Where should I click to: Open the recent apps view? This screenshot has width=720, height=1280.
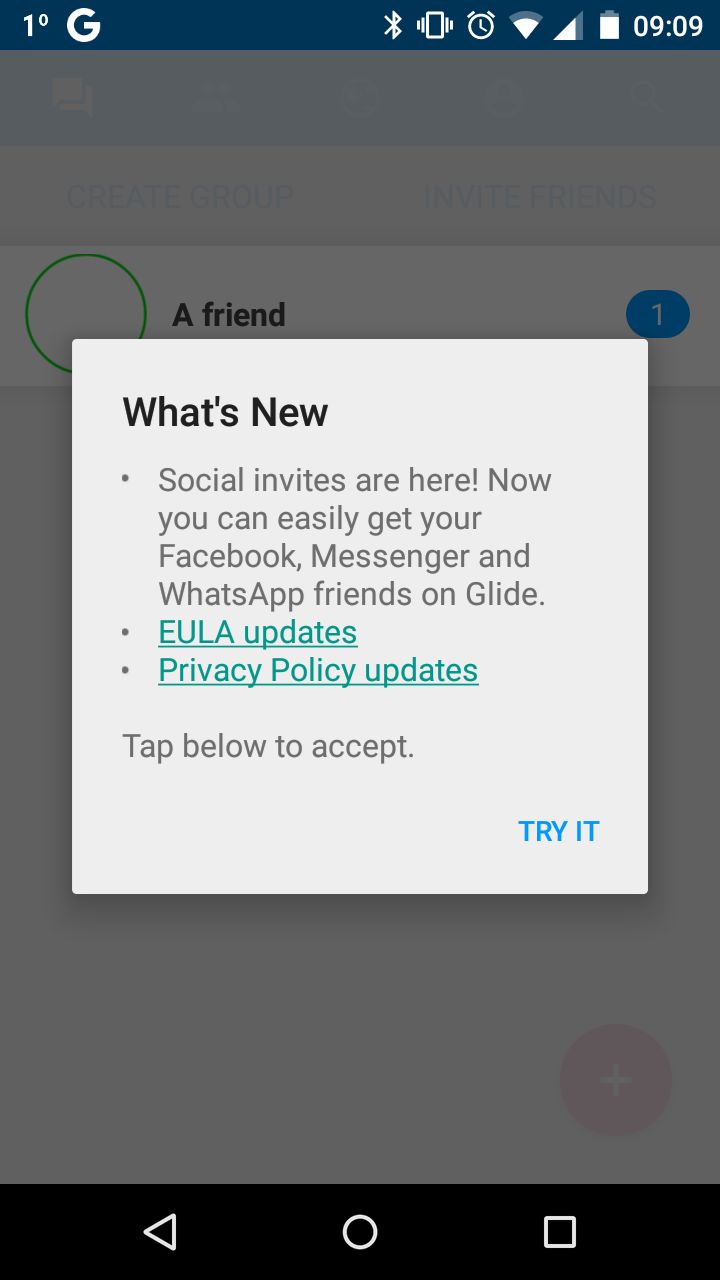[560, 1232]
